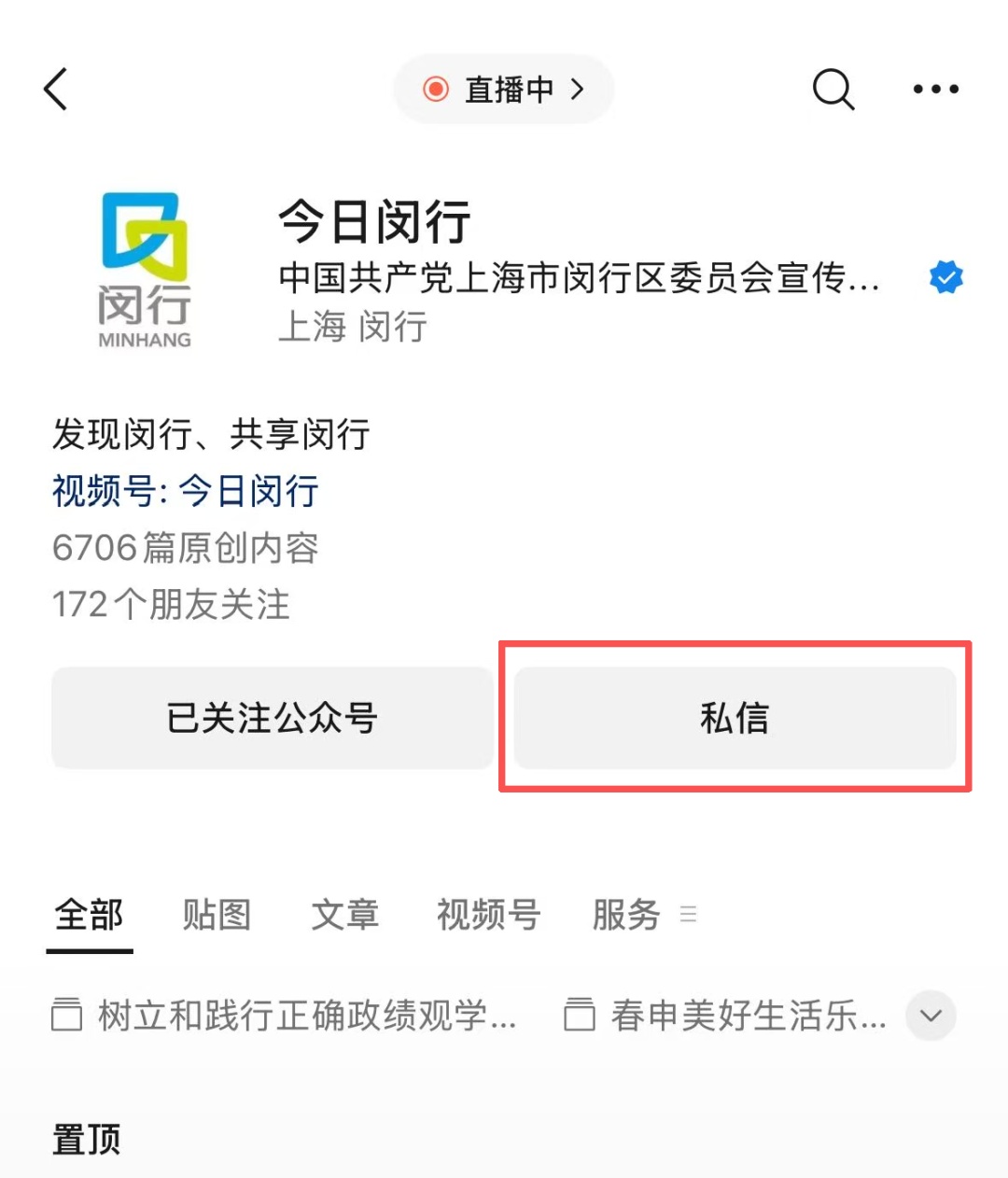Switch to the 贴图 tab
Screen dimensions: 1008x1178
217,915
